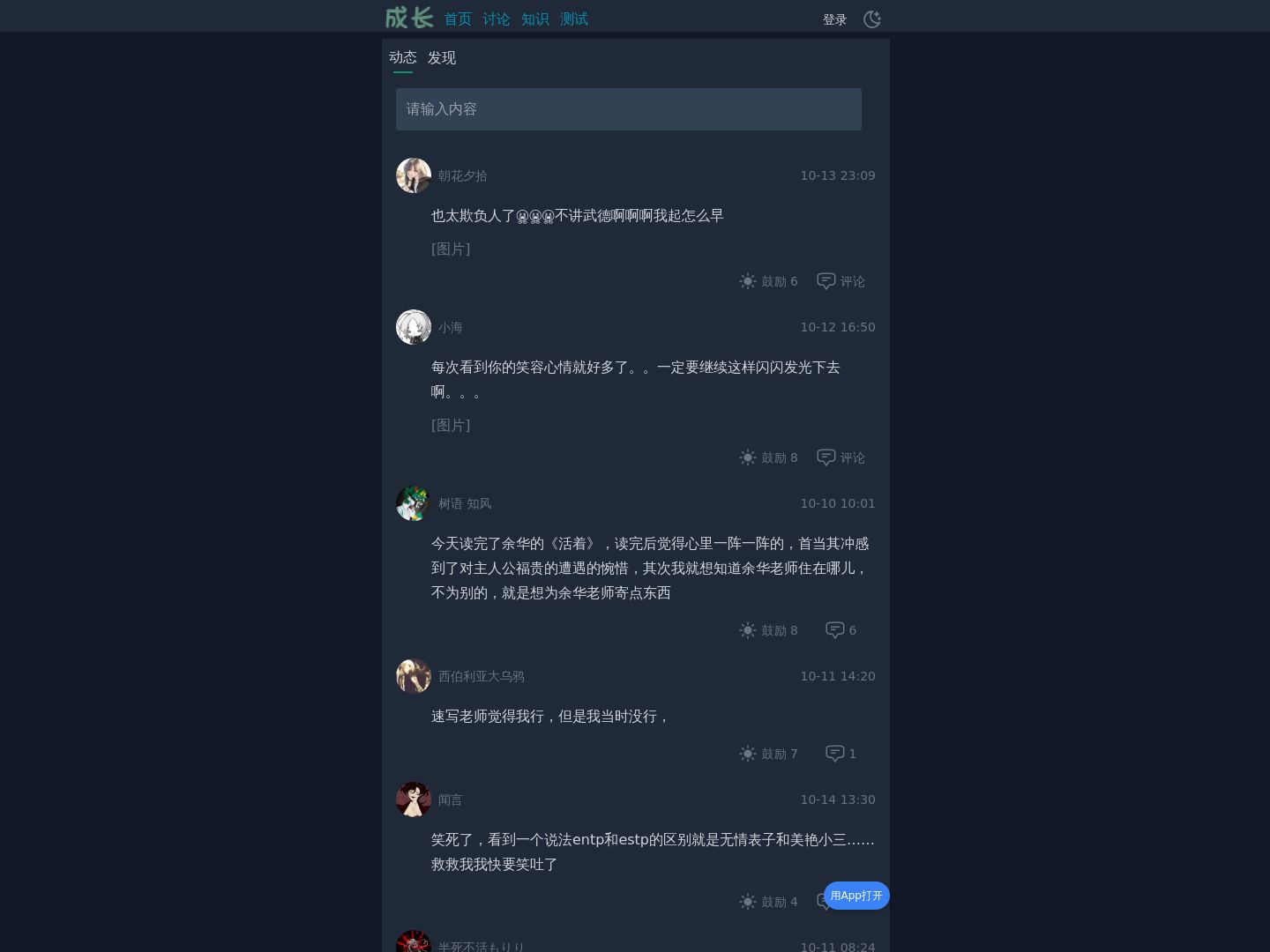Open the 讨论 discussion section
The image size is (1270, 952).
pyautogui.click(x=496, y=19)
